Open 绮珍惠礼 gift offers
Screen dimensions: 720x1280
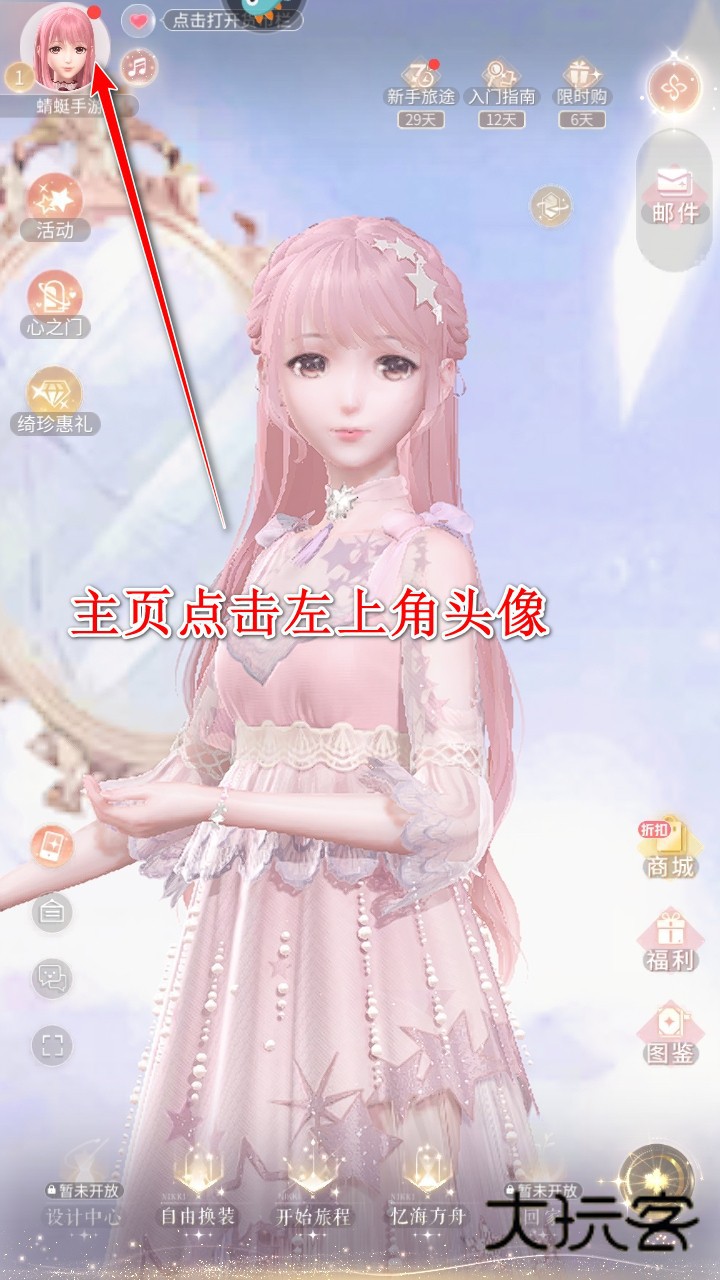click(55, 400)
